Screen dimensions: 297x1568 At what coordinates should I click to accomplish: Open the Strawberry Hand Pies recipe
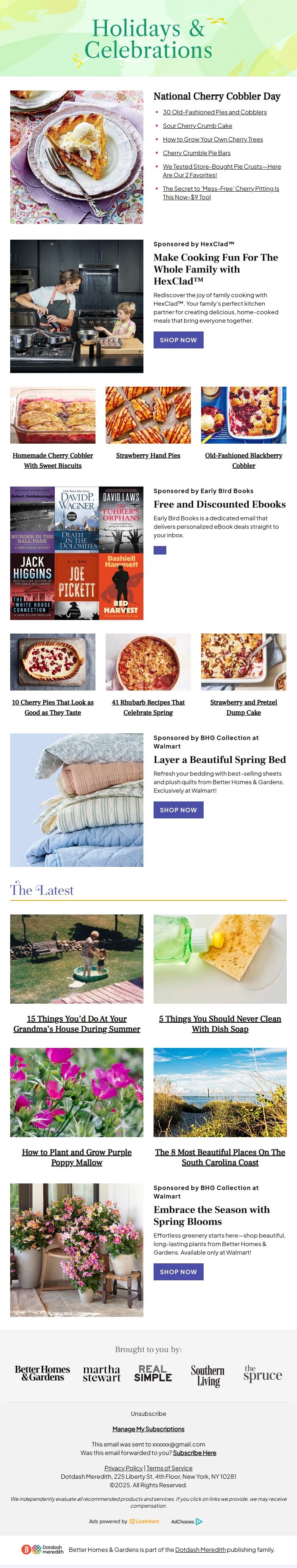pyautogui.click(x=148, y=455)
